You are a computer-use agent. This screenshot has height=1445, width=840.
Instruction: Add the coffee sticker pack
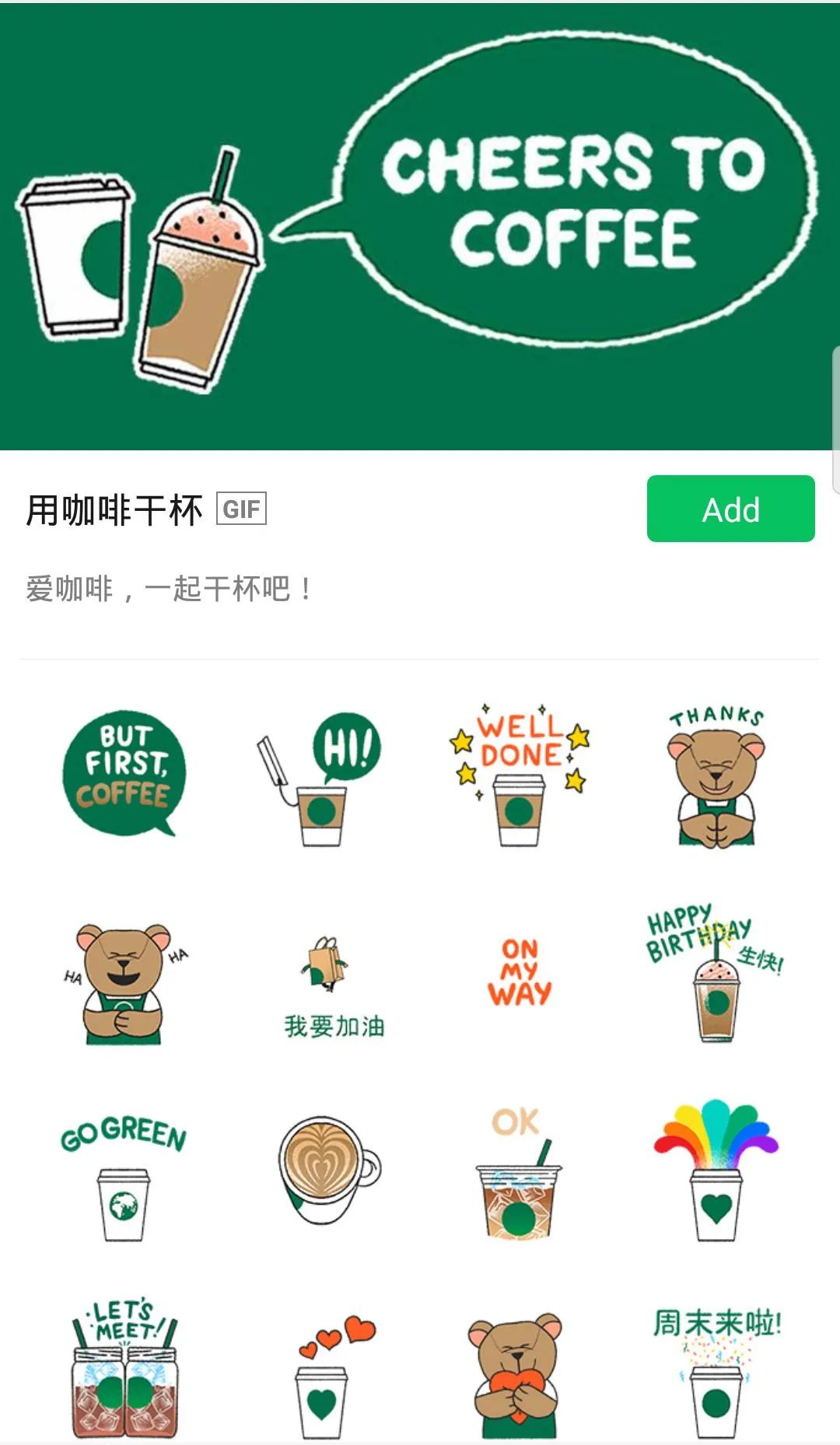(730, 509)
